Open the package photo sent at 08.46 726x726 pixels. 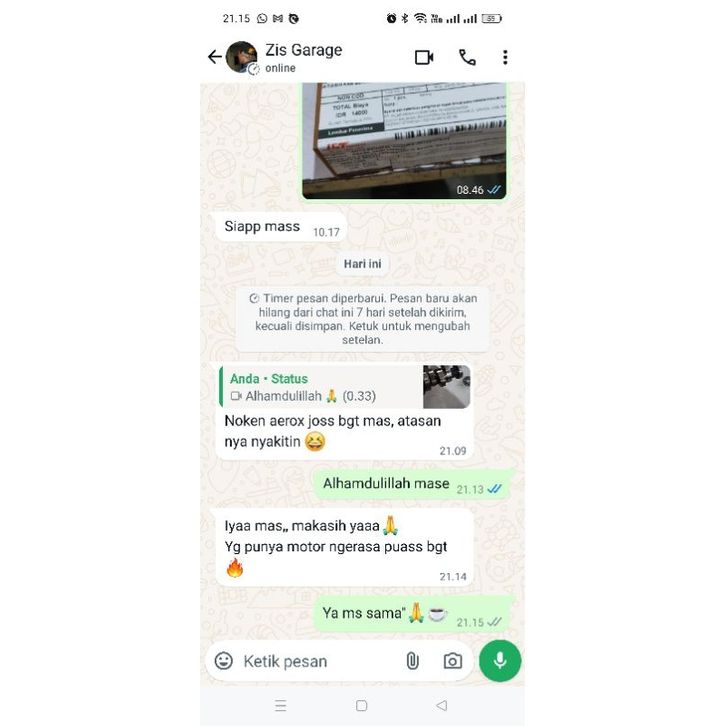point(404,140)
